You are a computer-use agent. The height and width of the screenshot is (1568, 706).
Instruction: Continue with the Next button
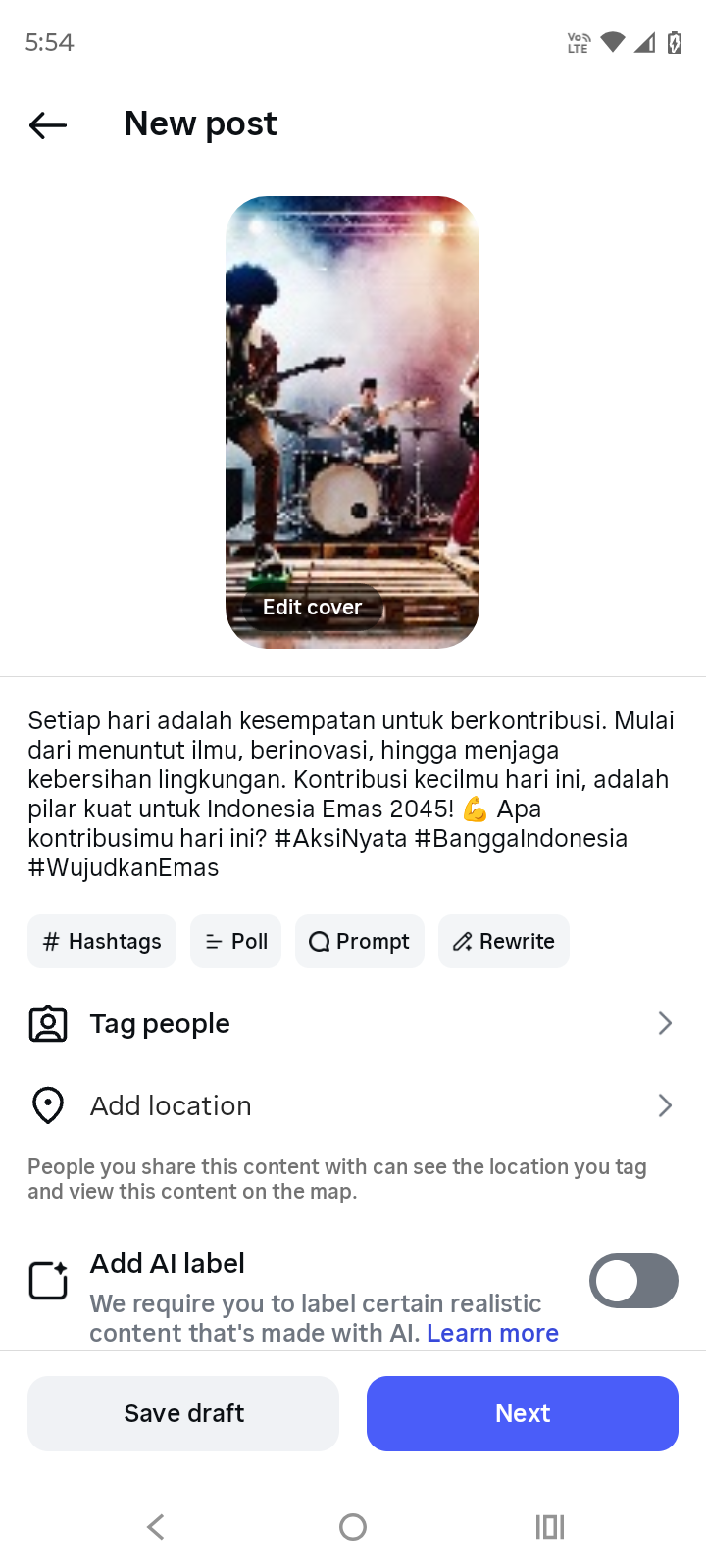tap(522, 1414)
